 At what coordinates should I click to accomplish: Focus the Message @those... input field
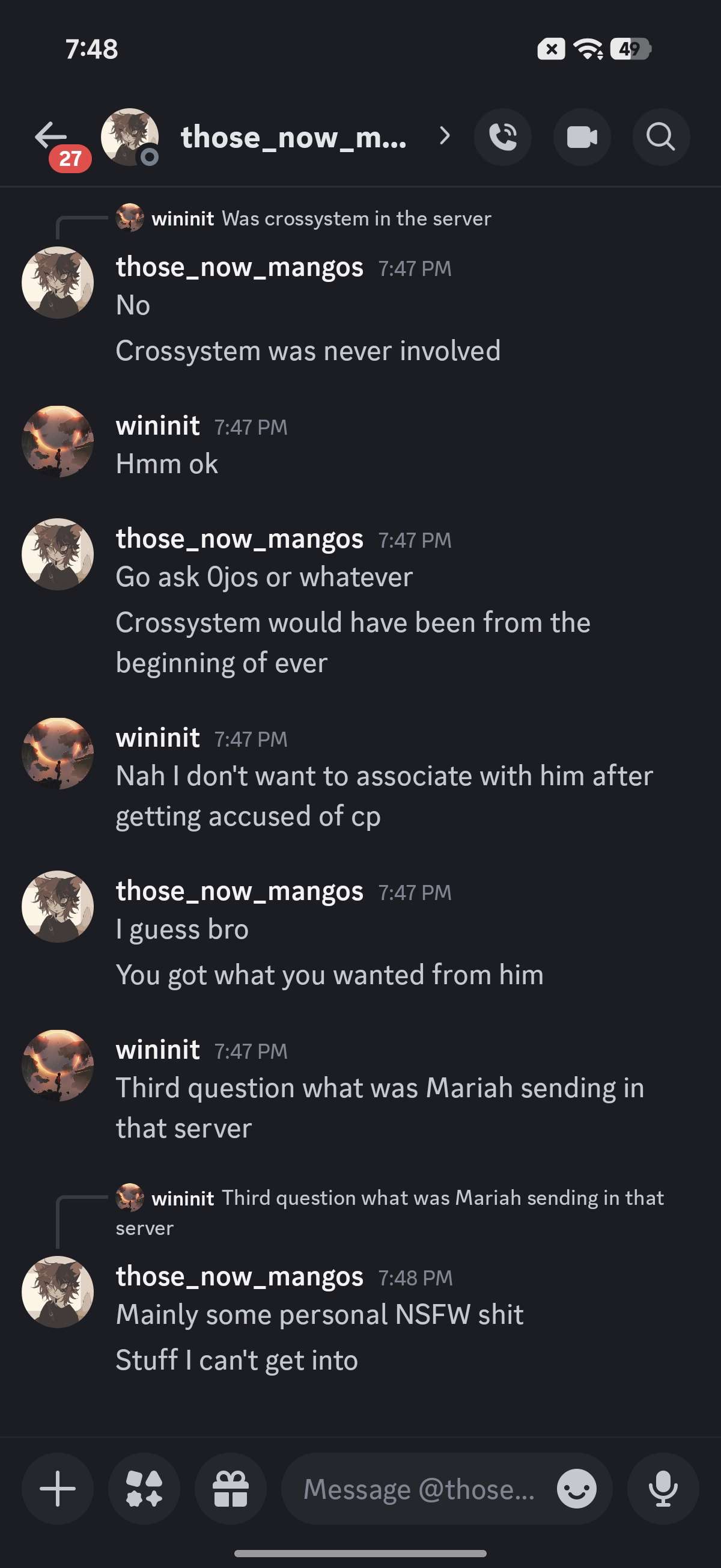pos(419,1488)
